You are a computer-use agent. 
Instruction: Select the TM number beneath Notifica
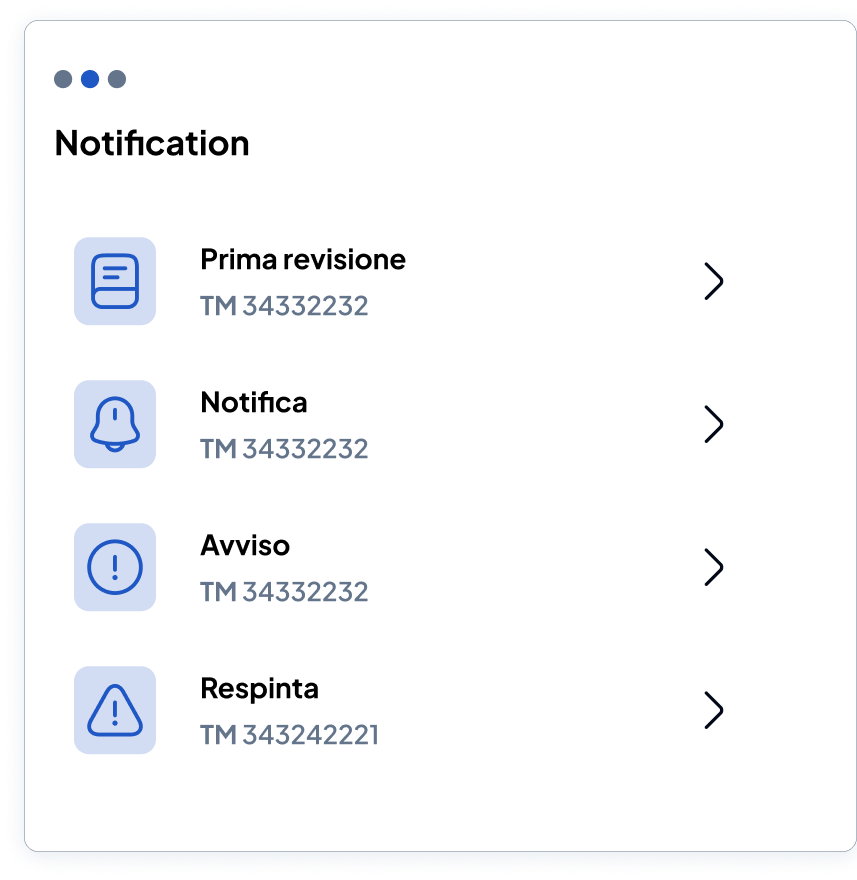pos(284,449)
